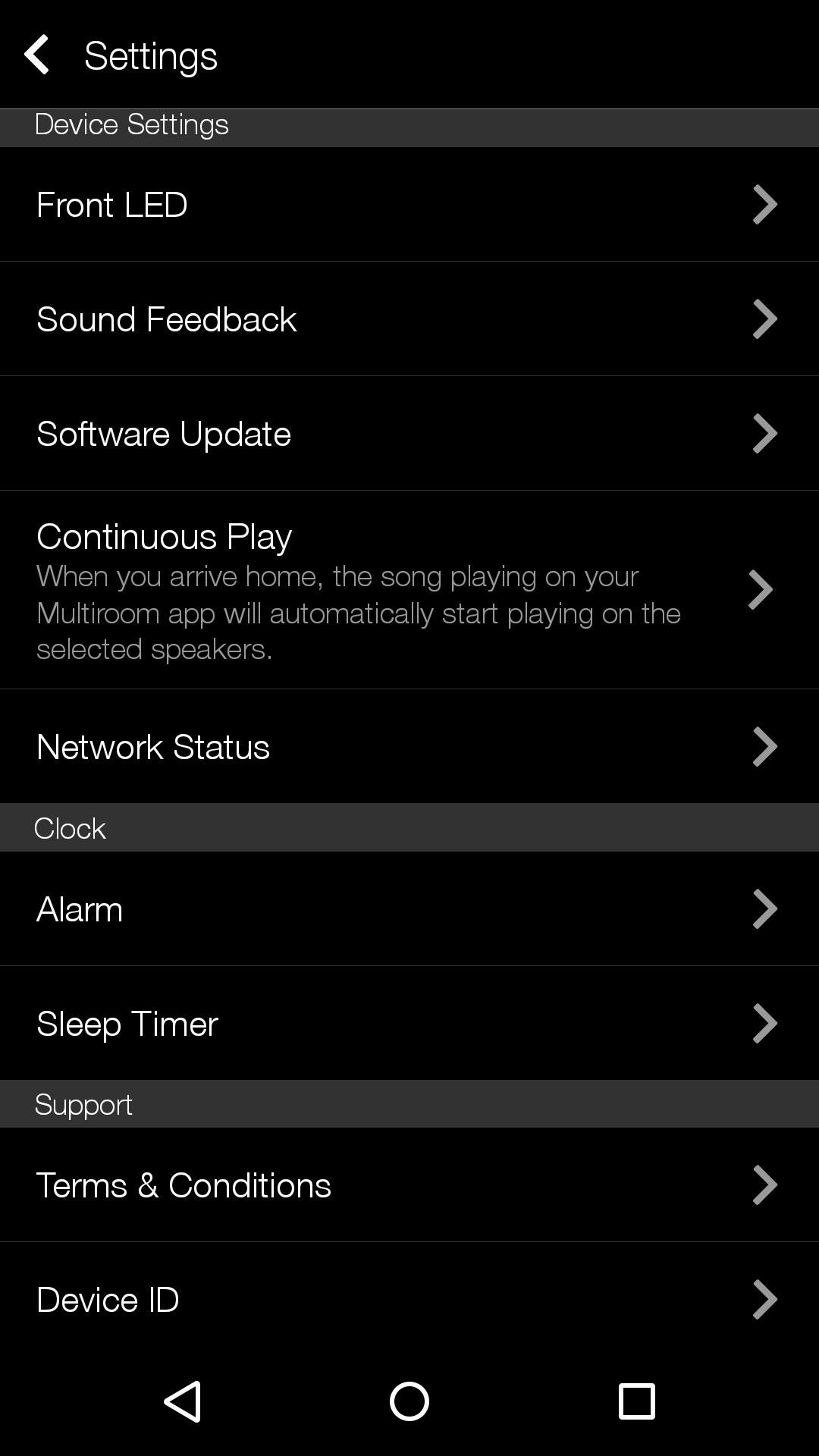Image resolution: width=819 pixels, height=1456 pixels.
Task: Go back from the Settings screen
Action: 36,55
